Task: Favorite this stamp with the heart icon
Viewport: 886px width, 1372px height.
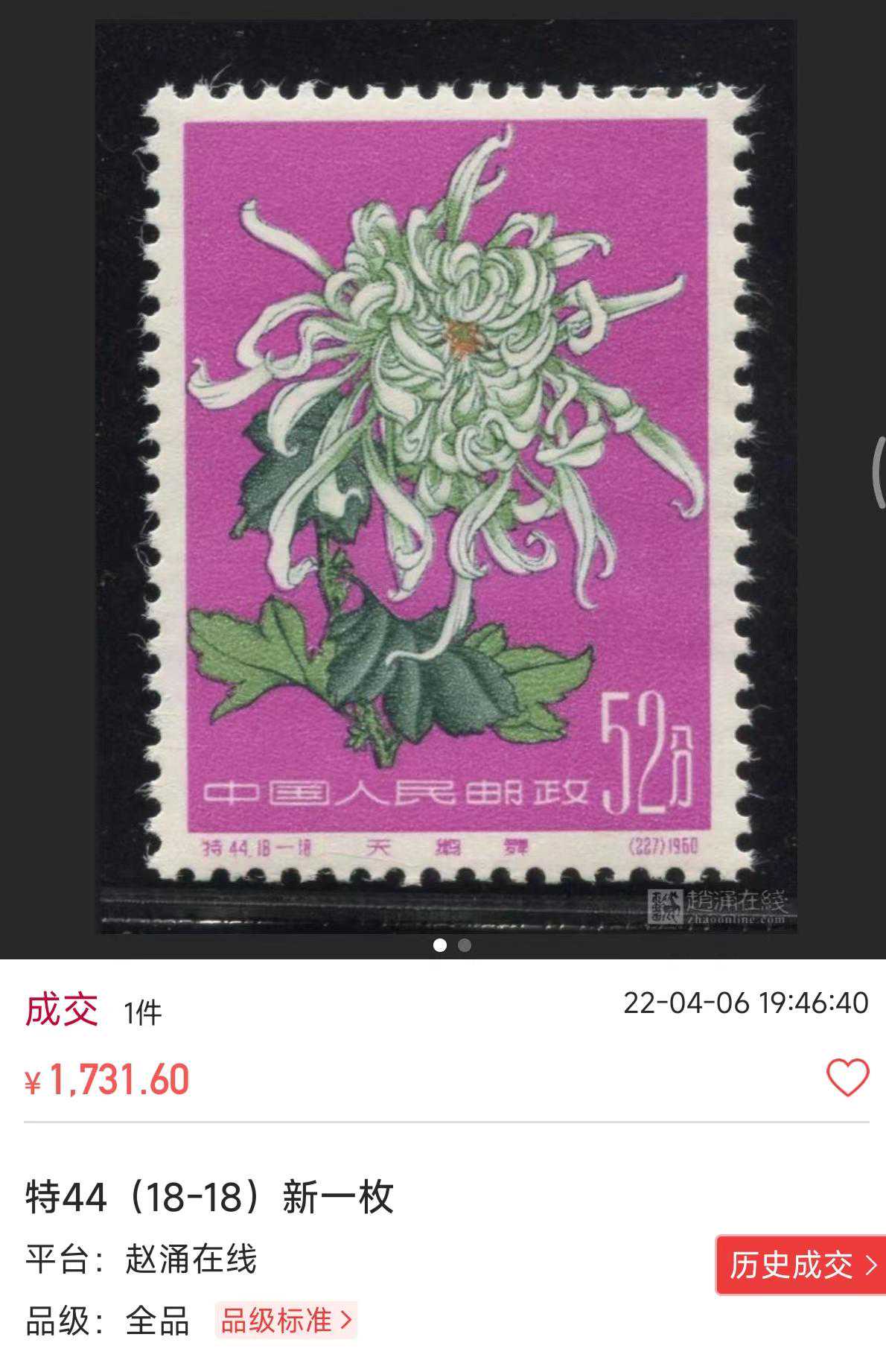Action: (x=847, y=1077)
